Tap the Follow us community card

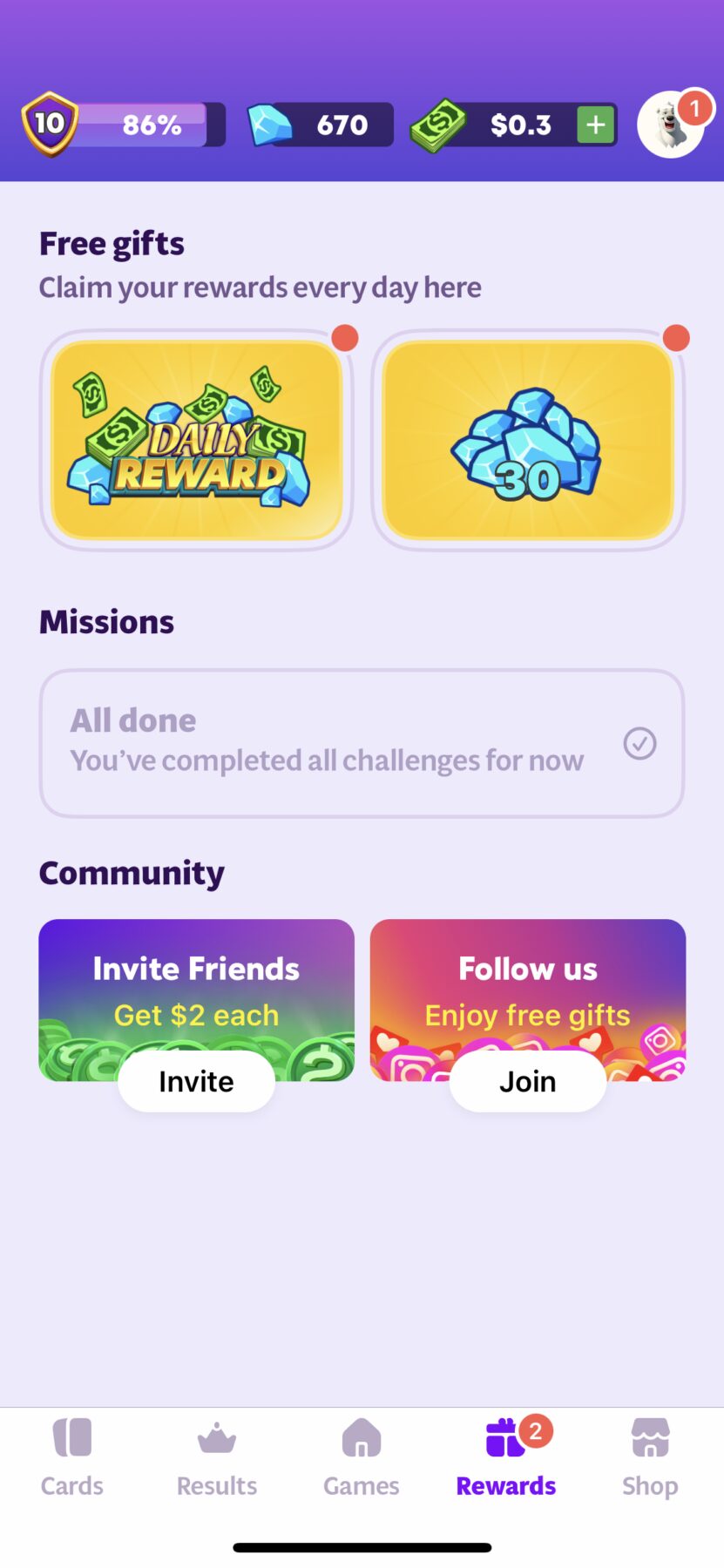click(527, 984)
